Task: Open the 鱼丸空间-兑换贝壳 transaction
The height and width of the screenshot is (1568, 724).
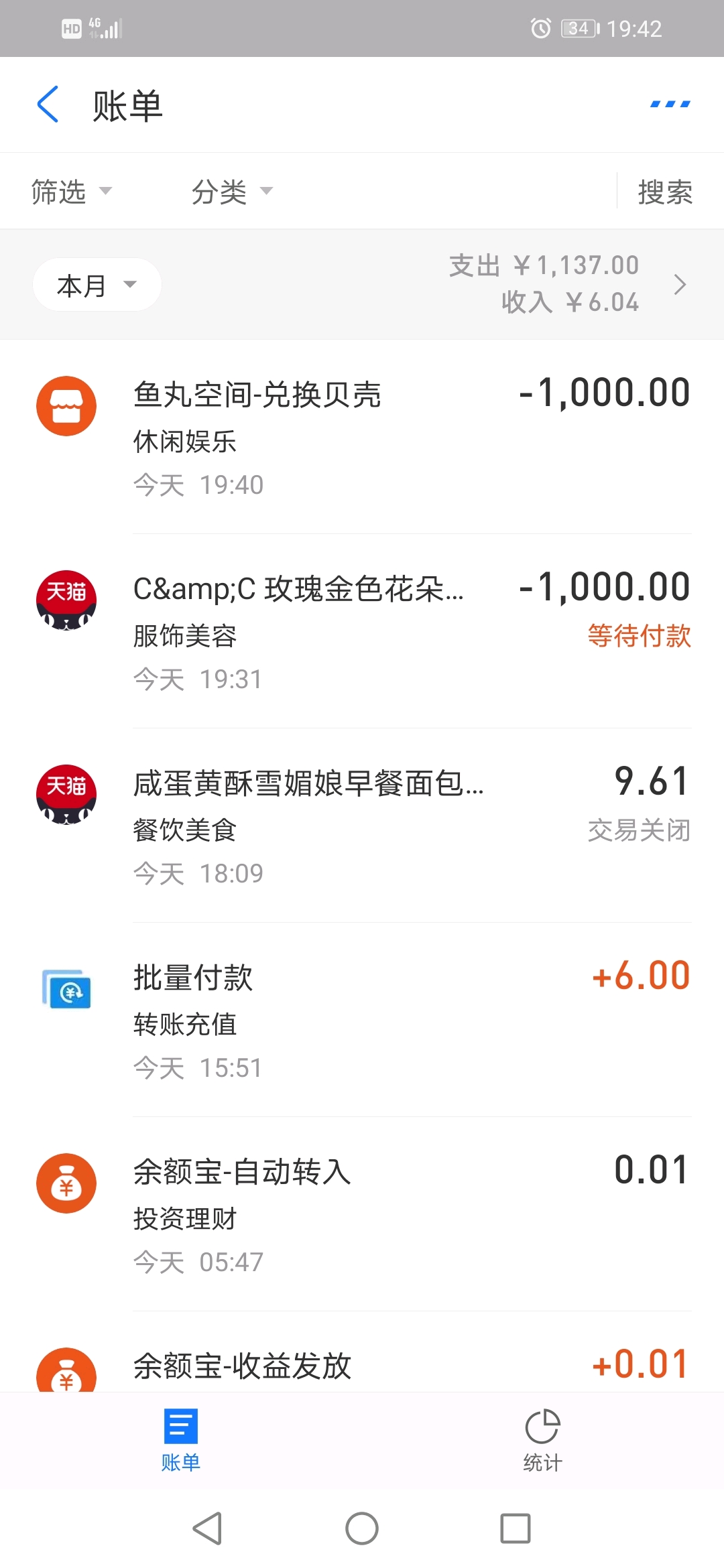Action: [362, 437]
